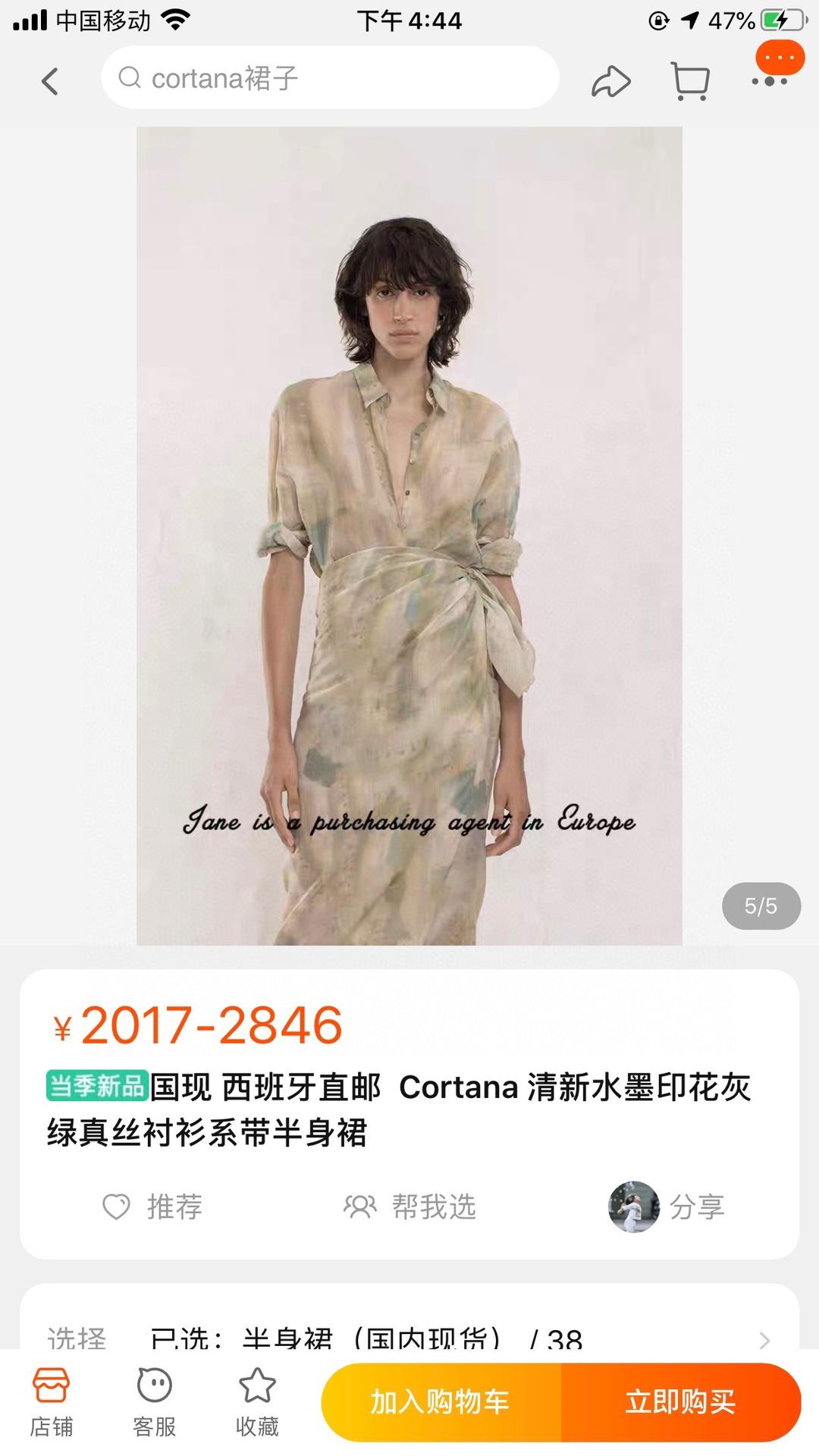The width and height of the screenshot is (819, 1456).
Task: Tap the search magnifier icon in search bar
Action: 130,79
